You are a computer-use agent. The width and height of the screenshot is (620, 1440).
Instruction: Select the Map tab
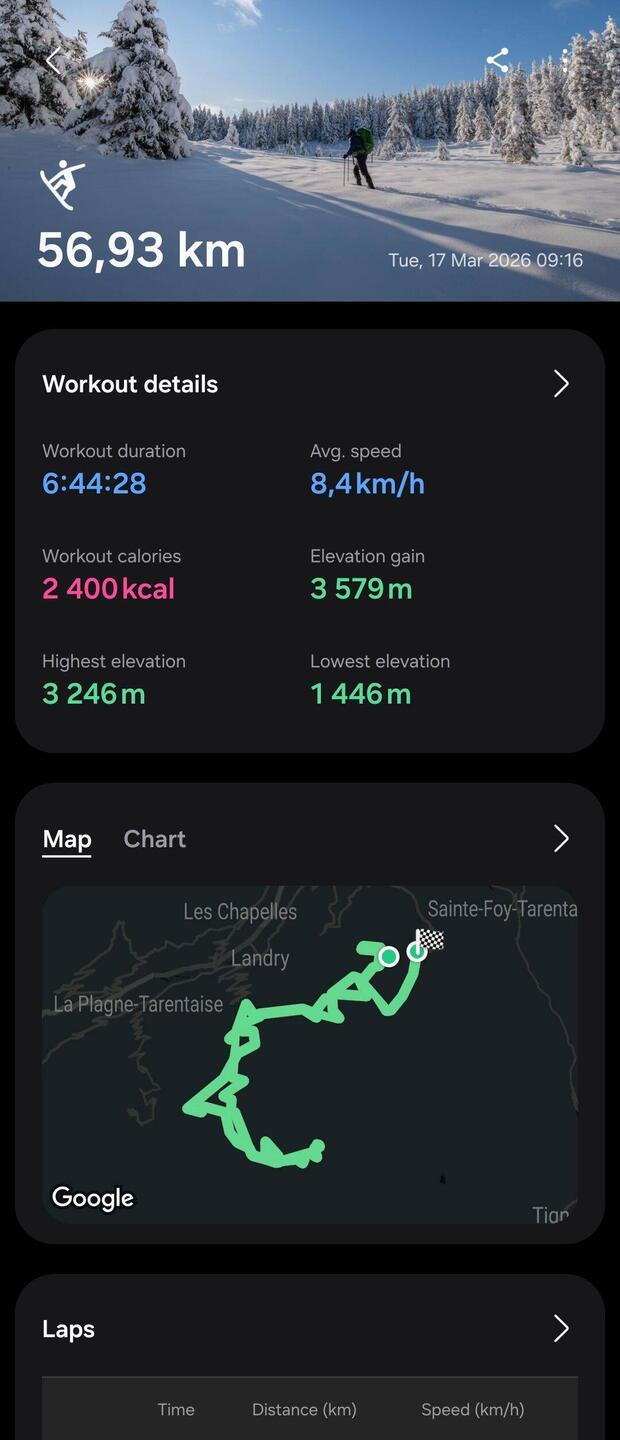coord(67,839)
